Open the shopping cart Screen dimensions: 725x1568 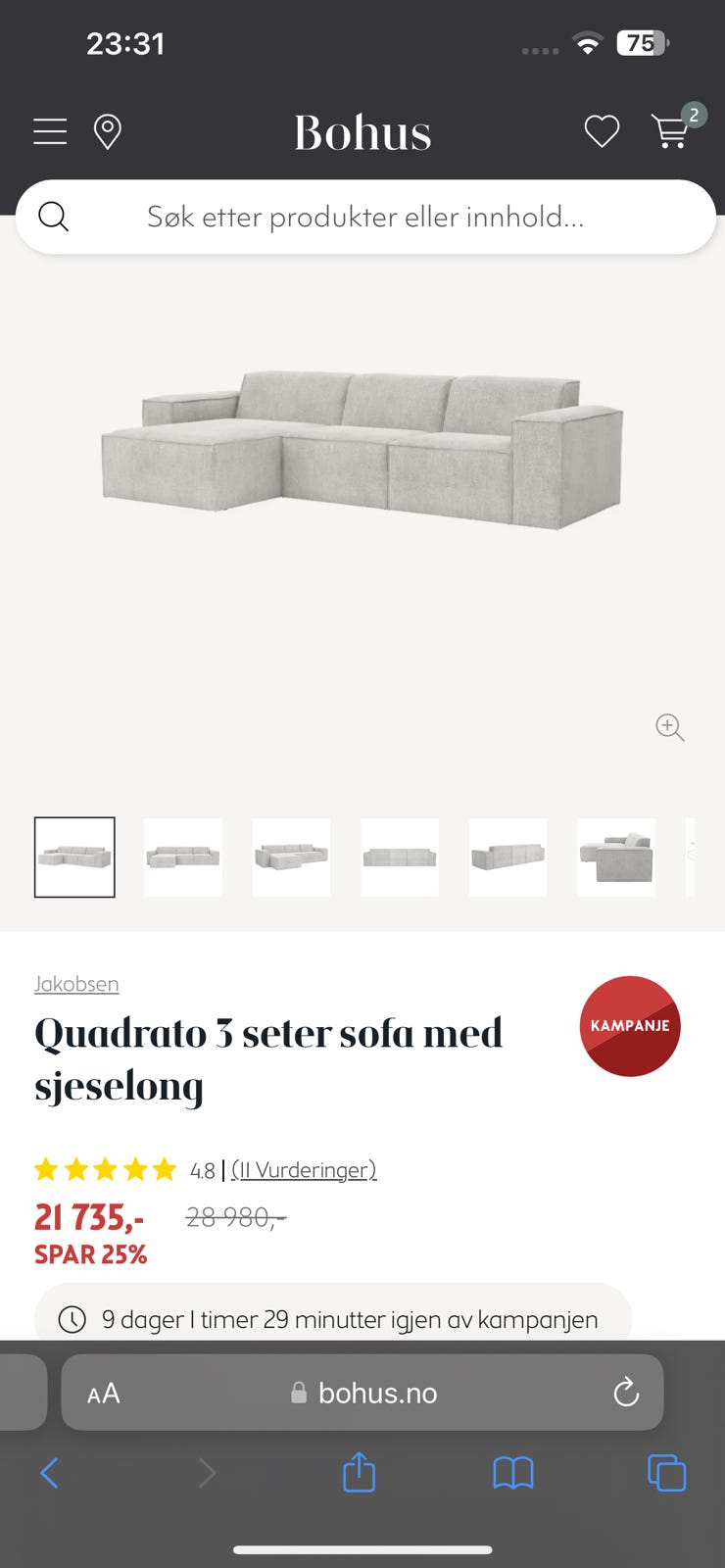(671, 130)
